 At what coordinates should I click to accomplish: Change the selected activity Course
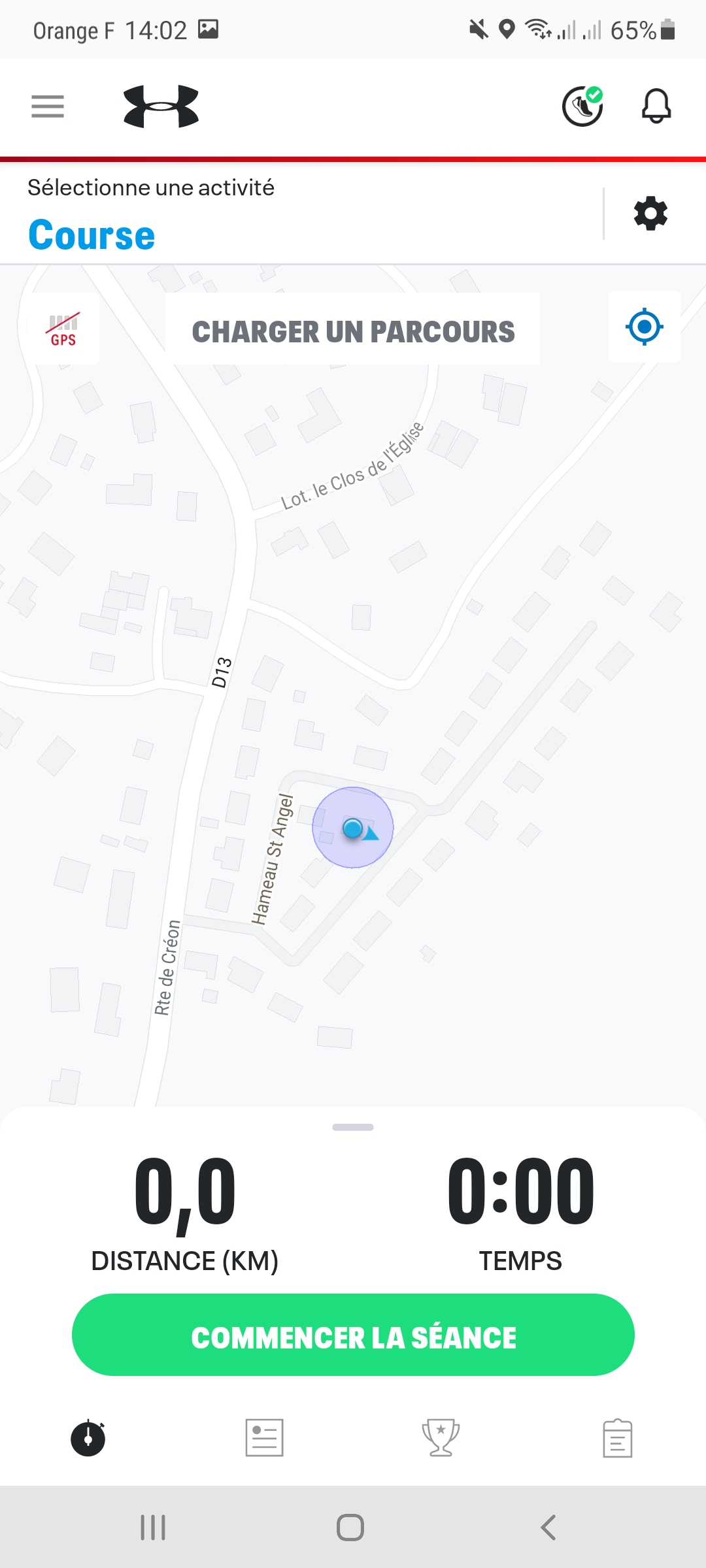tap(92, 235)
